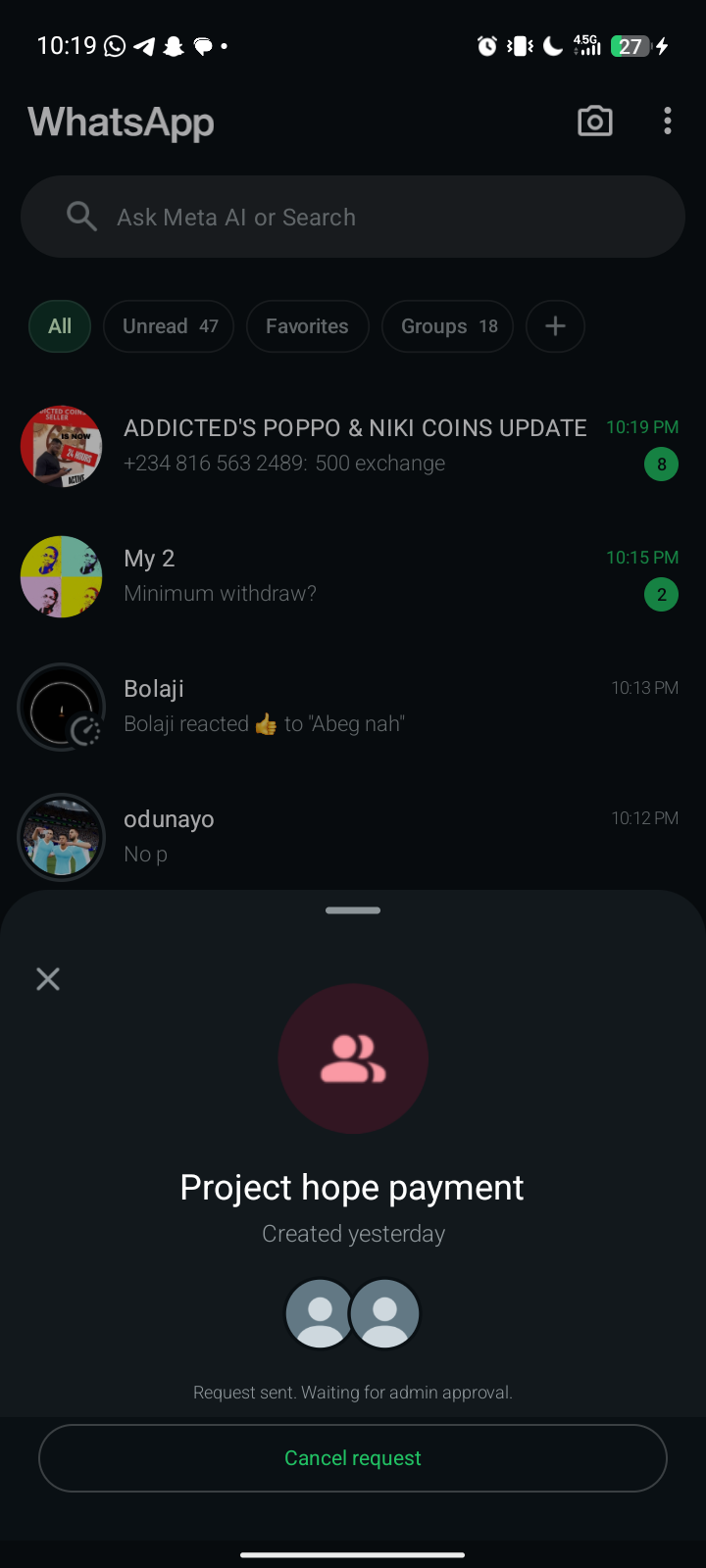
Task: Switch to the Unread filter
Action: [169, 326]
